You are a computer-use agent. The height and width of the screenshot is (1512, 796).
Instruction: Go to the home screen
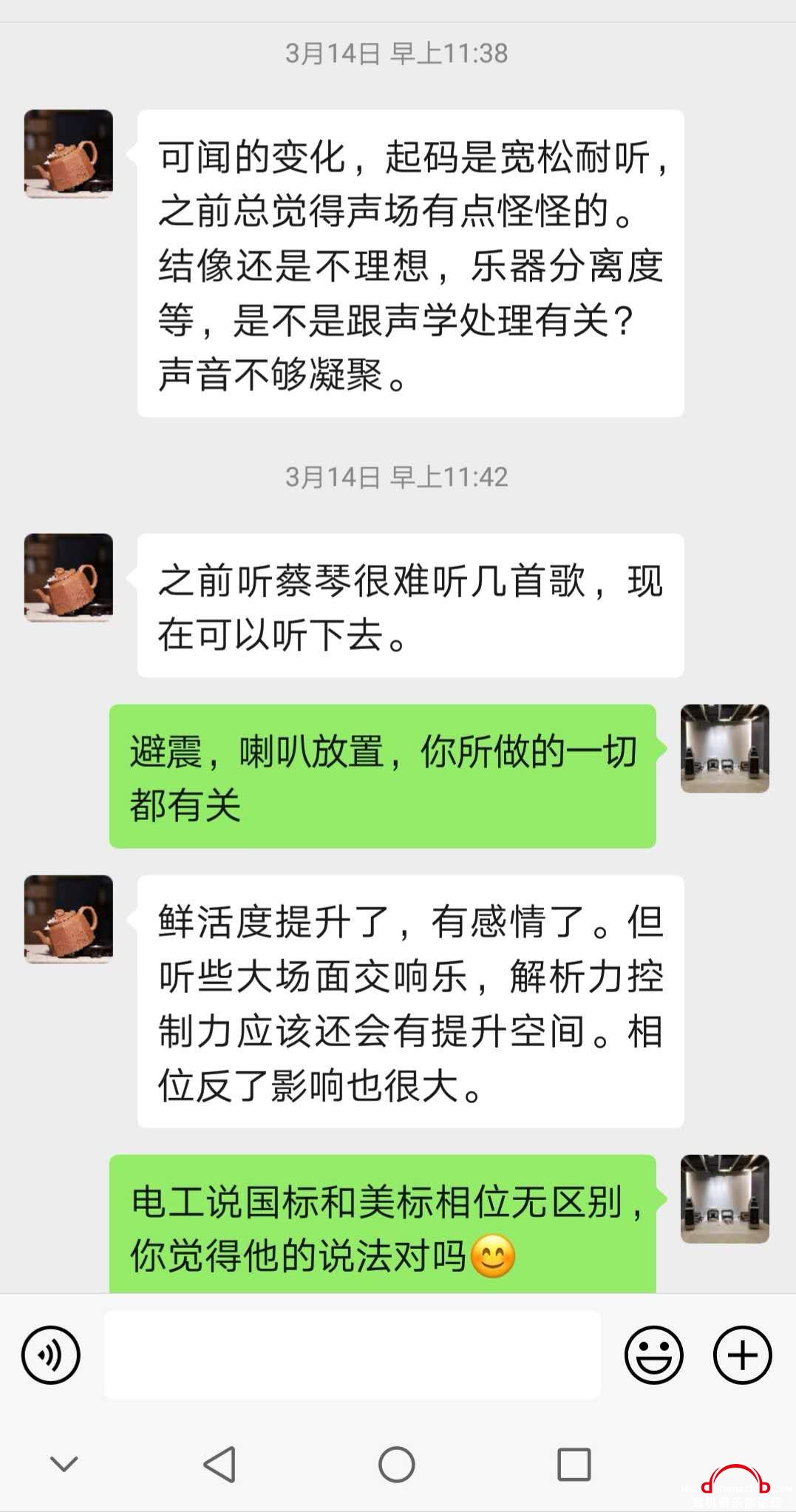click(x=397, y=1464)
